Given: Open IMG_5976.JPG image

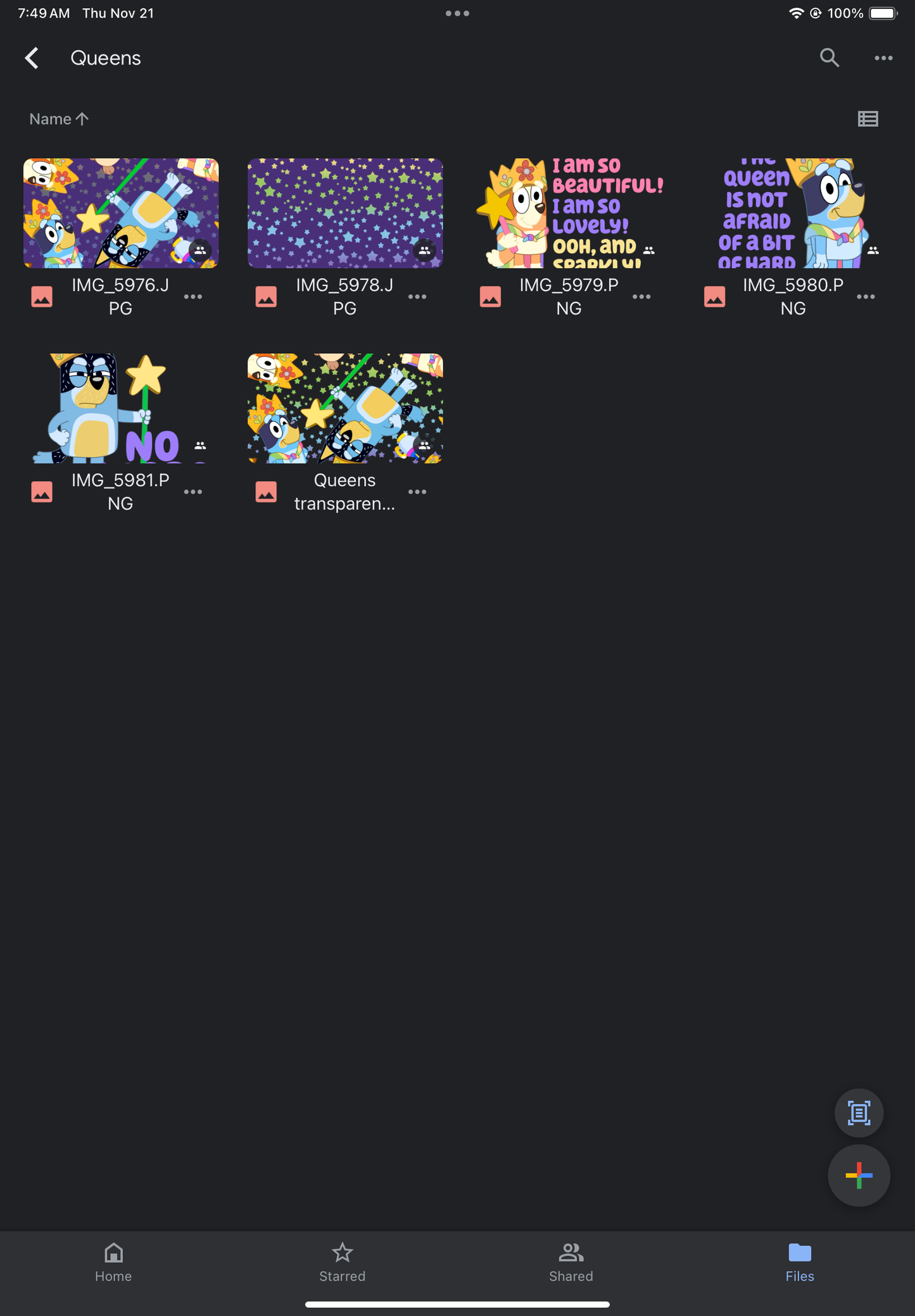Looking at the screenshot, I should click(121, 213).
